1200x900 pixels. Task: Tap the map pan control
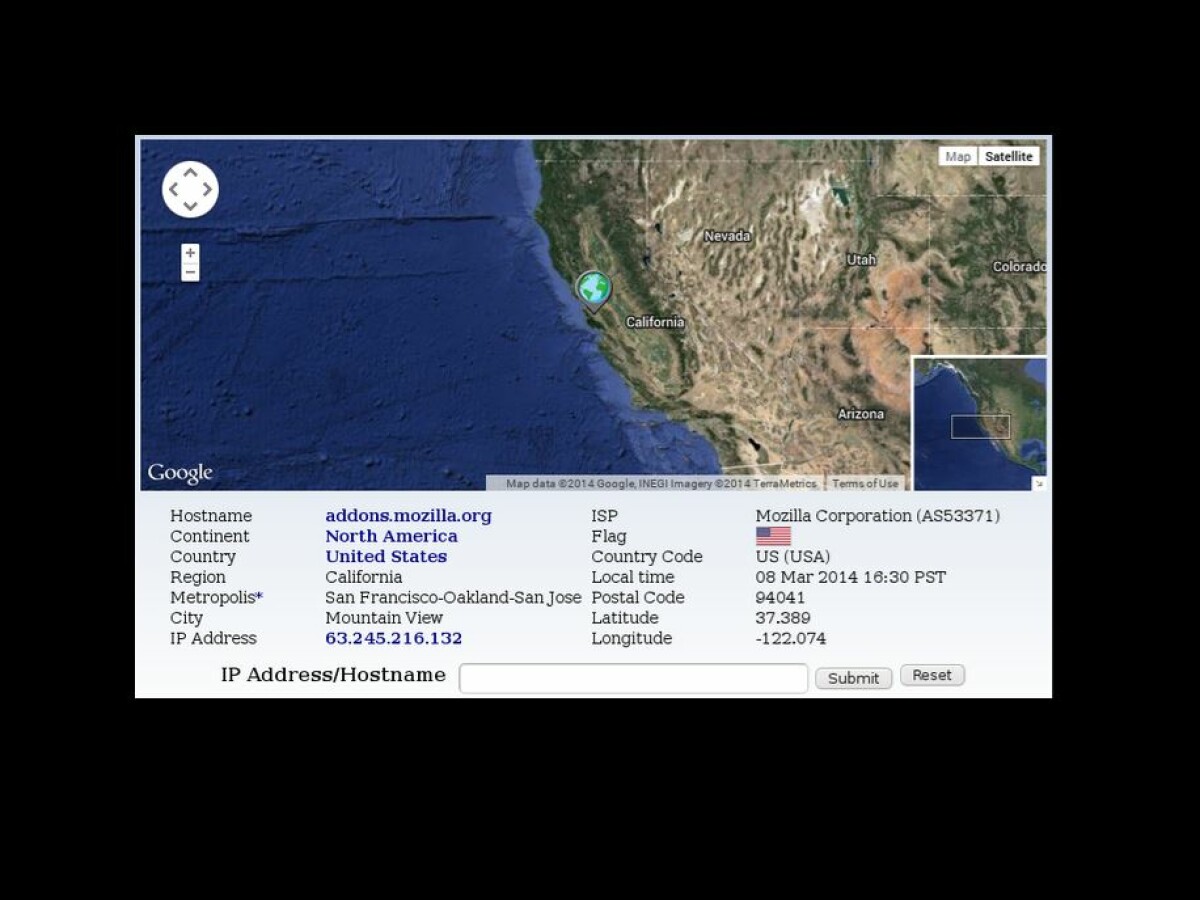pos(190,189)
